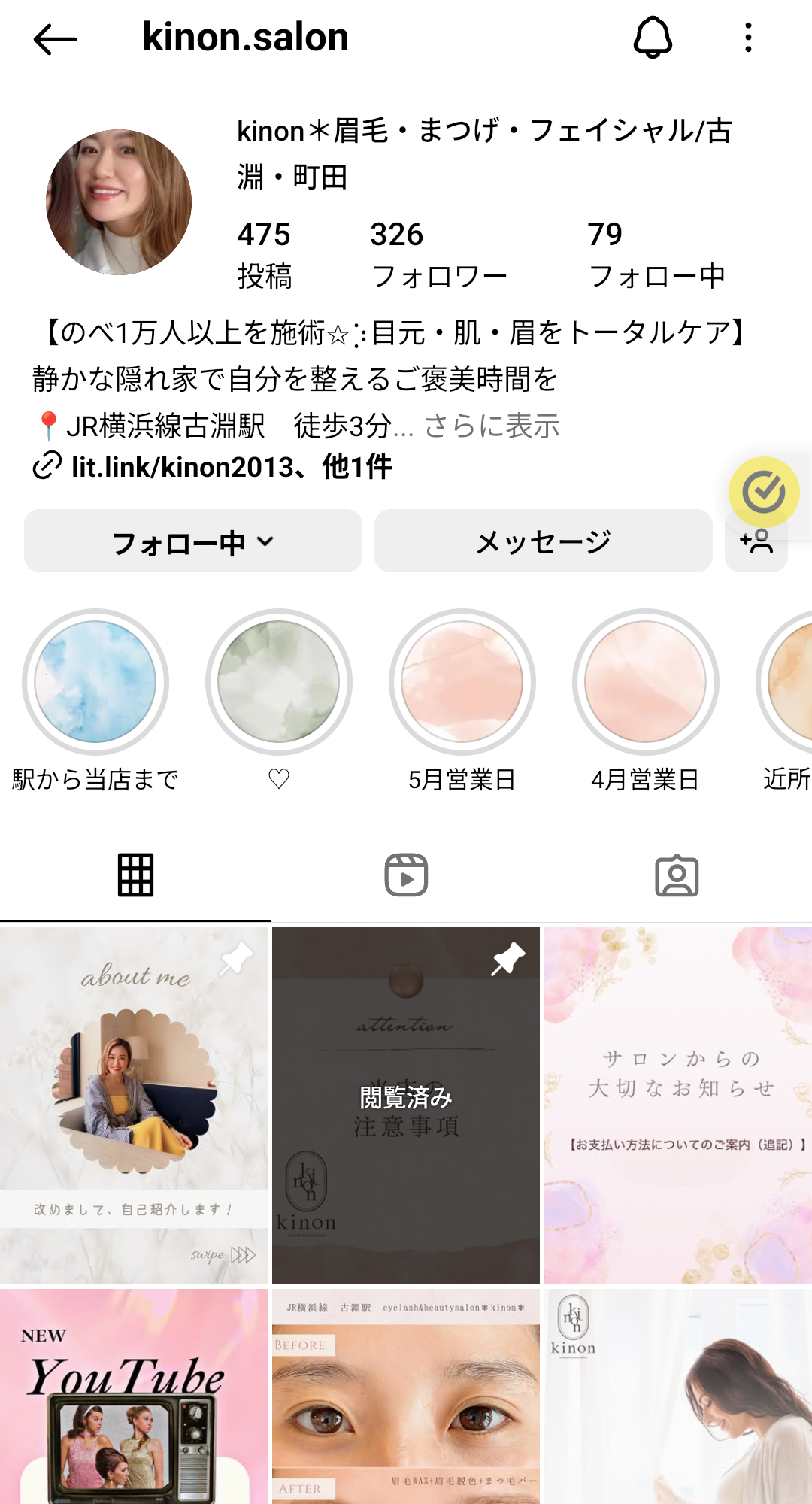Open the notifications bell for kinon.salon
The image size is (812, 1504).
653,38
